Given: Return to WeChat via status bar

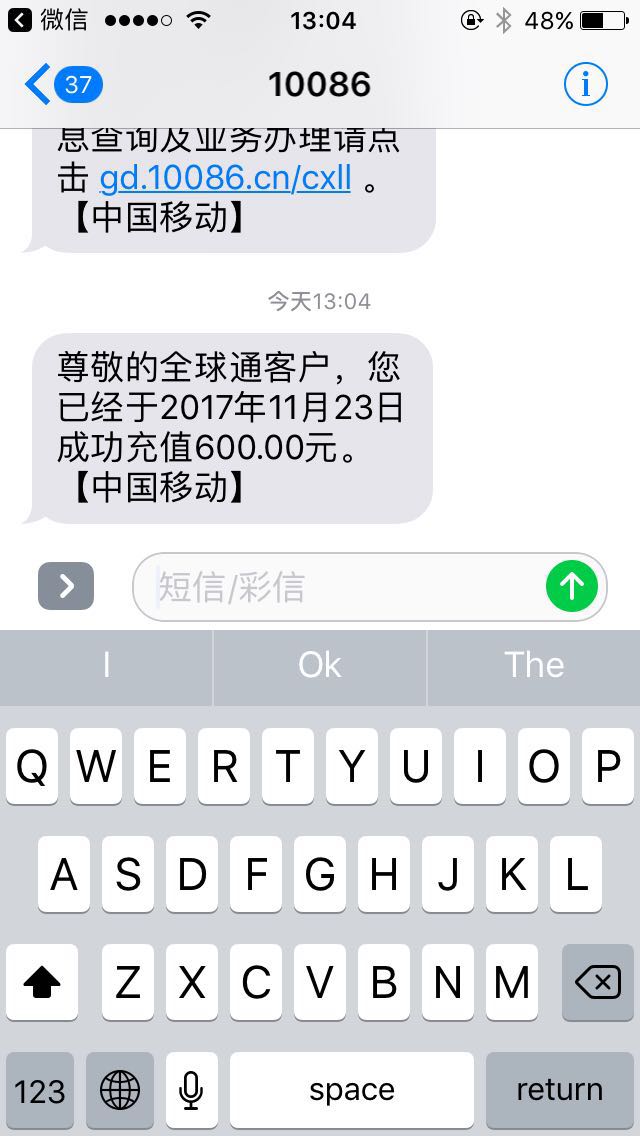Looking at the screenshot, I should click(48, 20).
